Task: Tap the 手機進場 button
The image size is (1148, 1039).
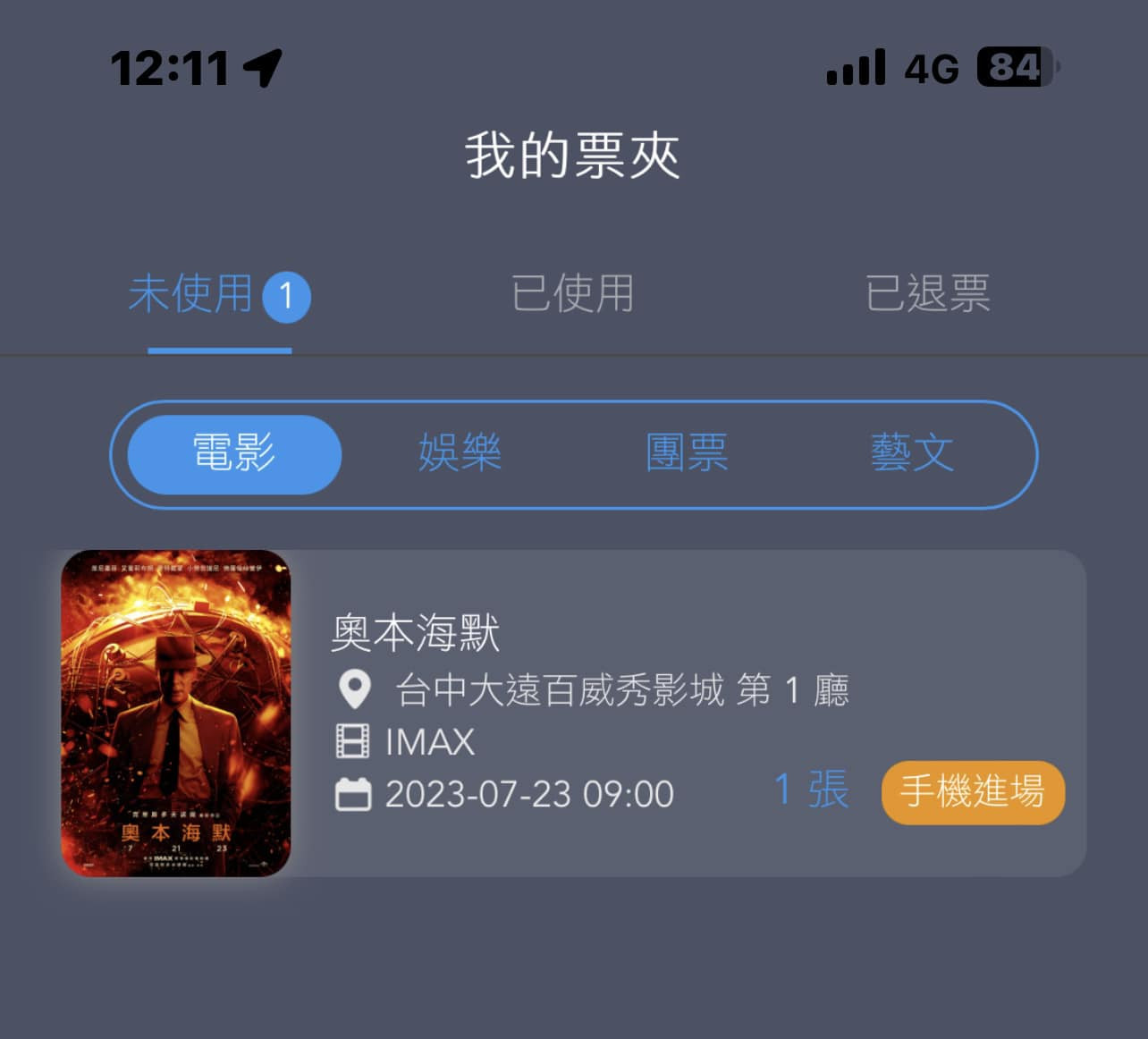Action: (x=973, y=791)
